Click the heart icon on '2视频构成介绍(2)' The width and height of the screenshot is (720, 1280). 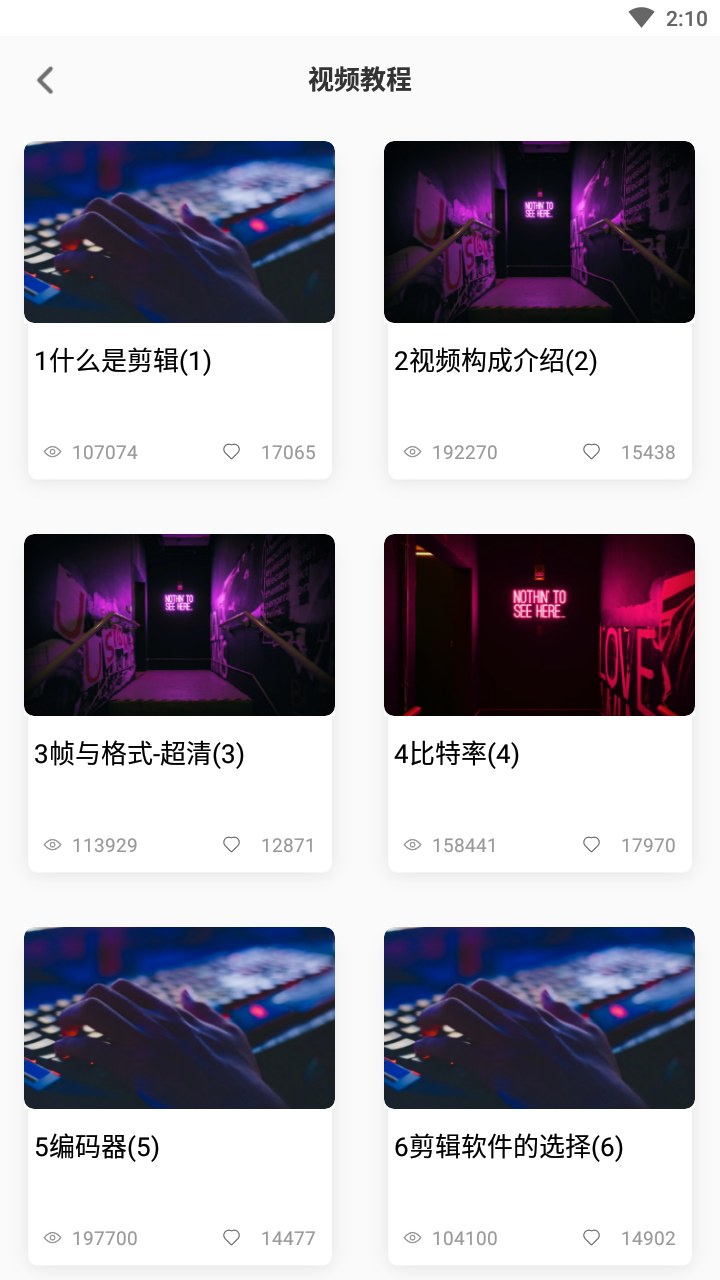pyautogui.click(x=591, y=451)
